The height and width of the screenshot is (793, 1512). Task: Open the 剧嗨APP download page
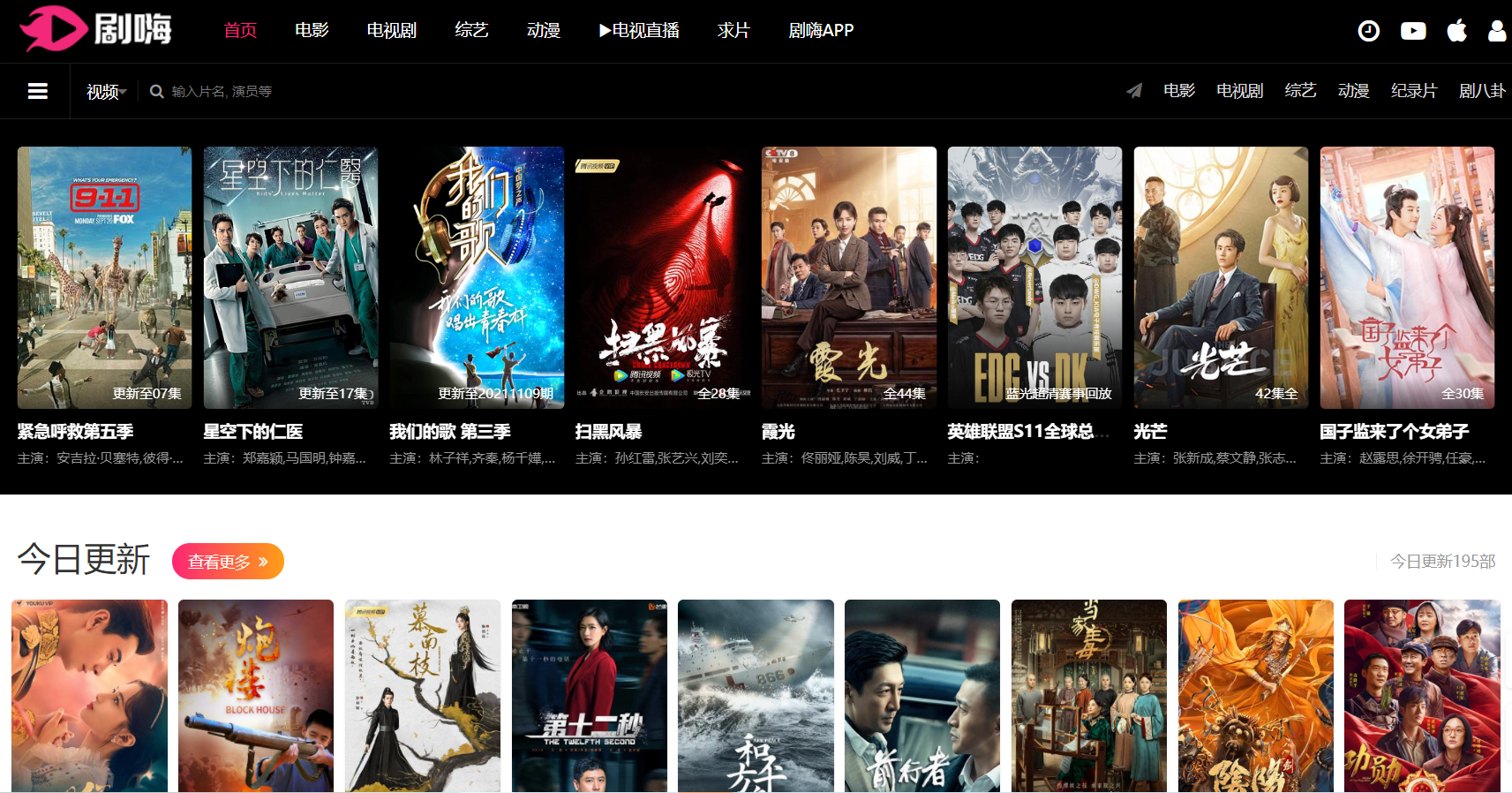click(x=821, y=31)
